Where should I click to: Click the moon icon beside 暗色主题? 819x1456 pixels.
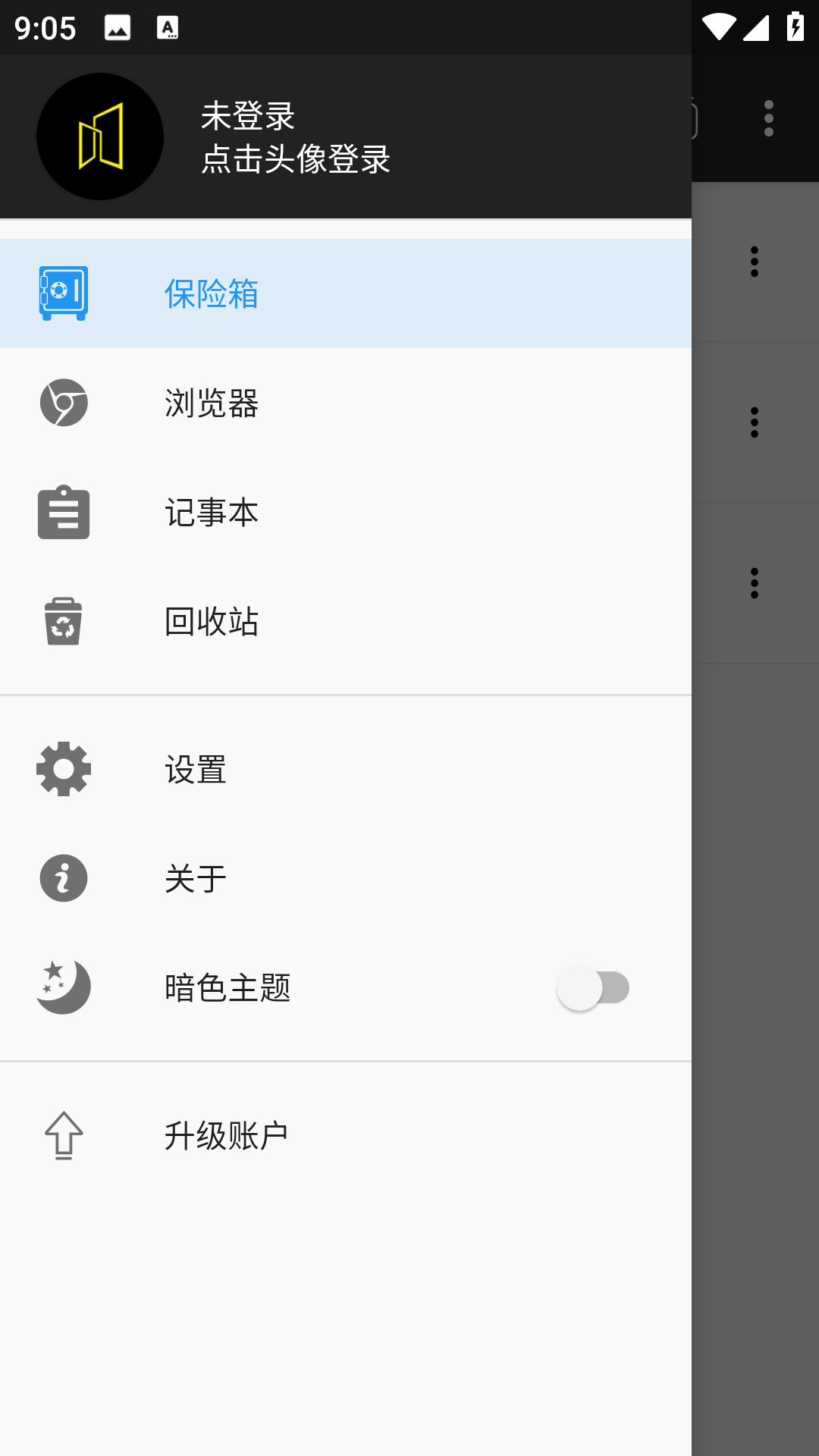tap(64, 986)
